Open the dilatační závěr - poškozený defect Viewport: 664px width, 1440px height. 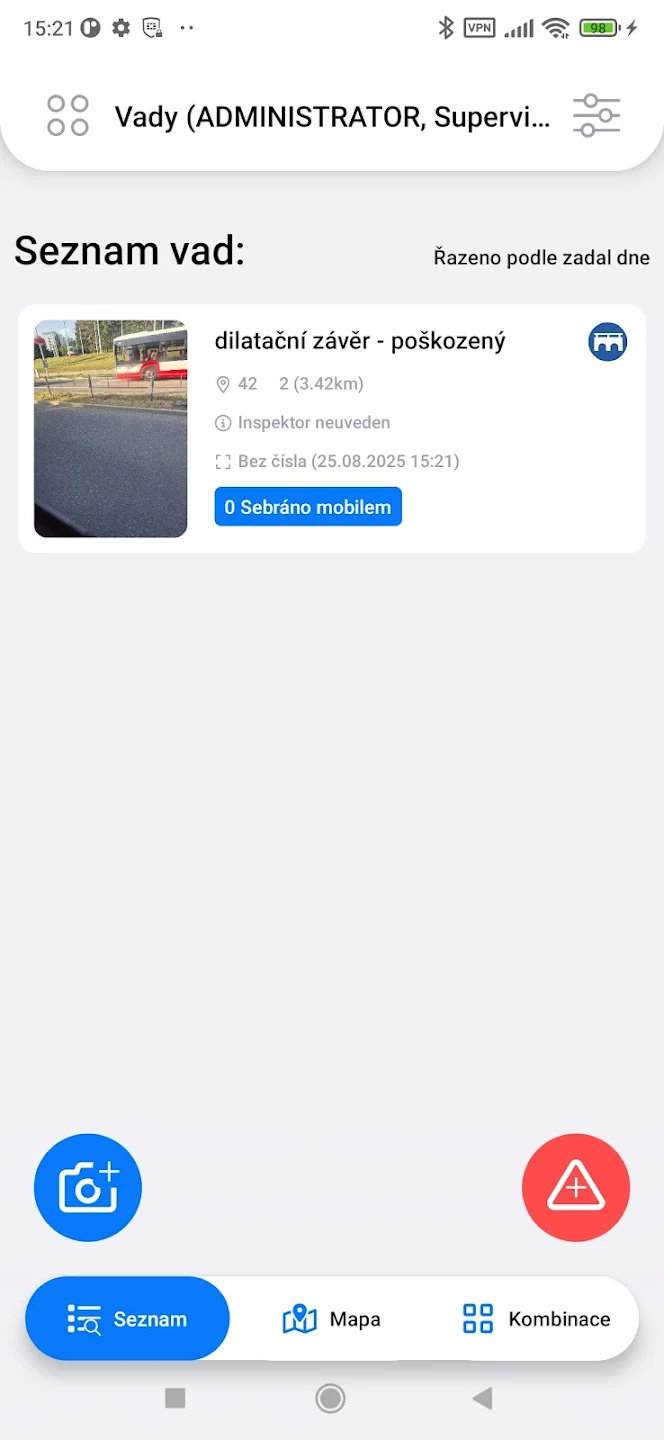click(x=360, y=341)
